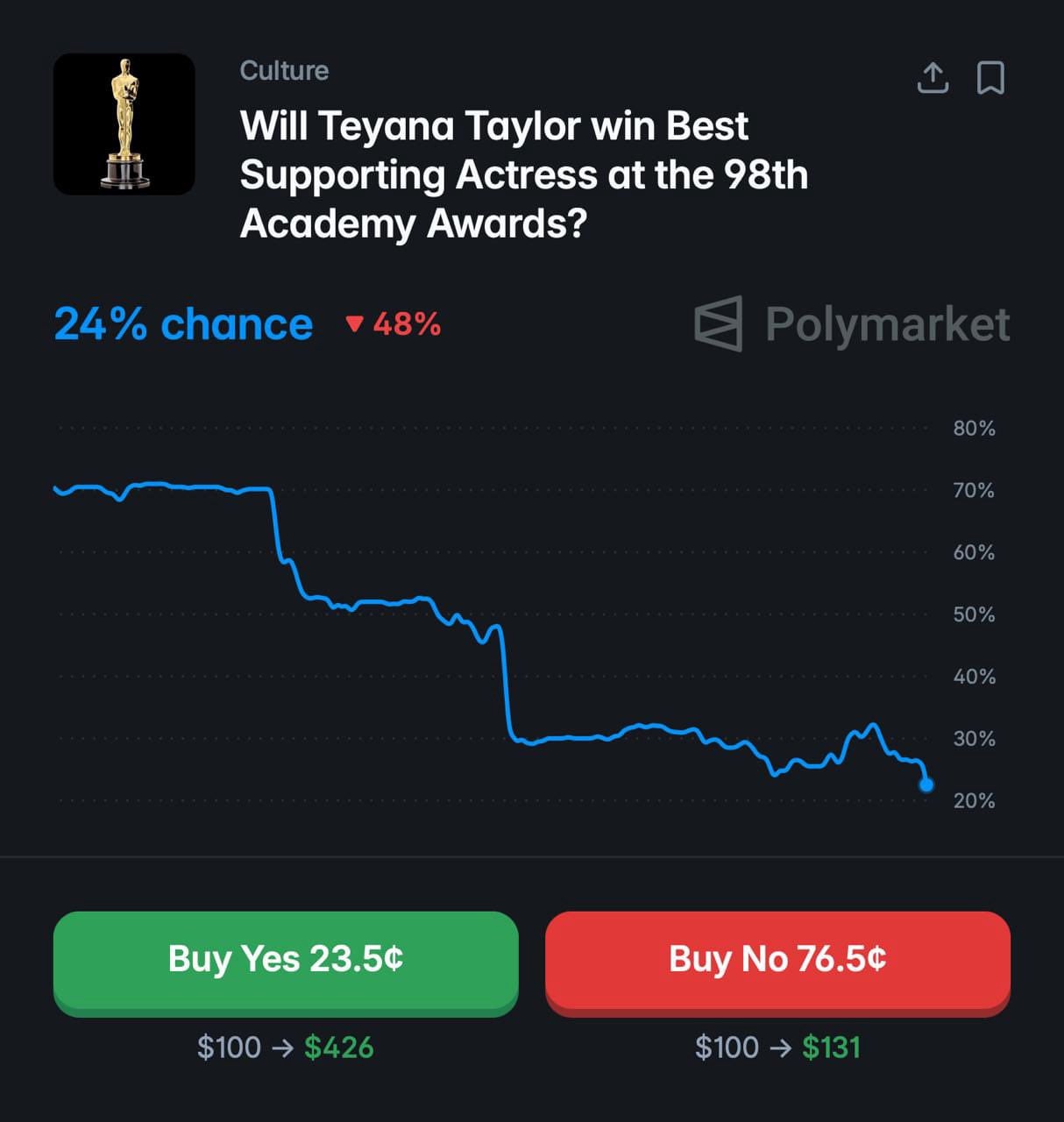Click the Polymarket logo icon
1064x1122 pixels.
pos(717,324)
